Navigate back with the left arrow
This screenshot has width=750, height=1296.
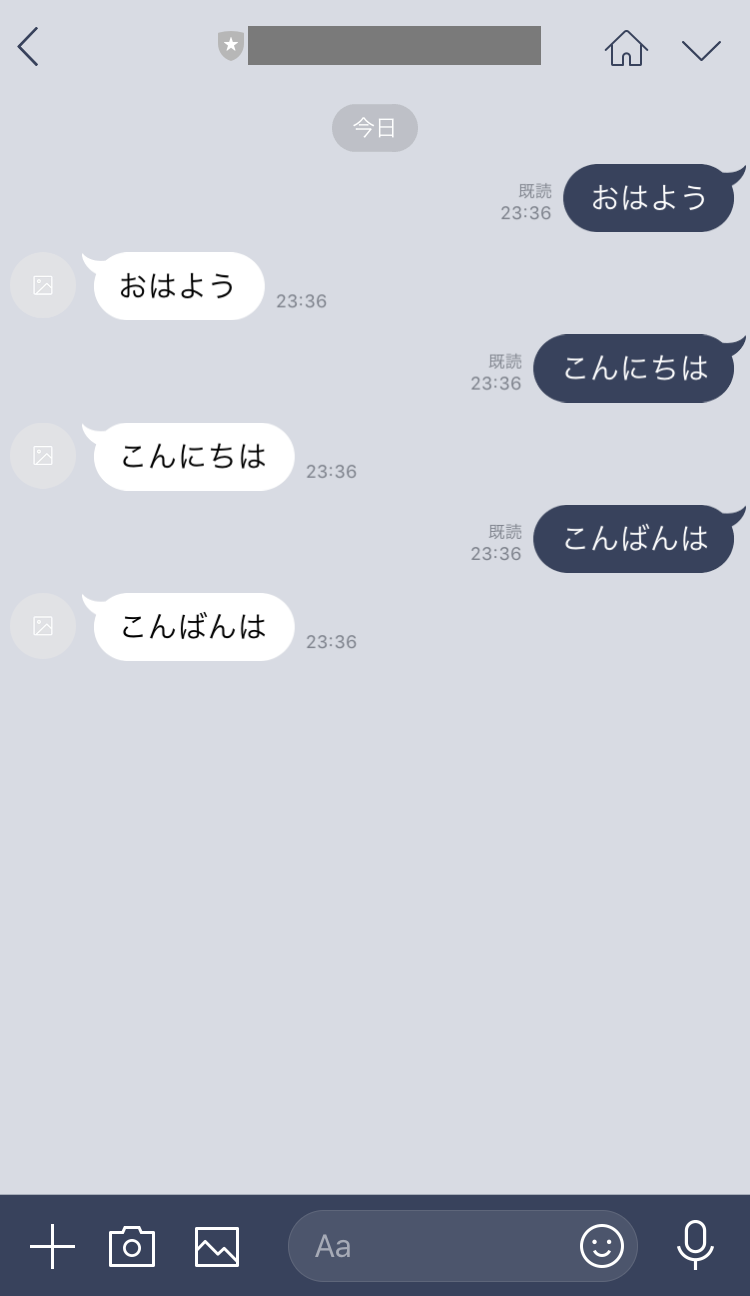click(27, 46)
